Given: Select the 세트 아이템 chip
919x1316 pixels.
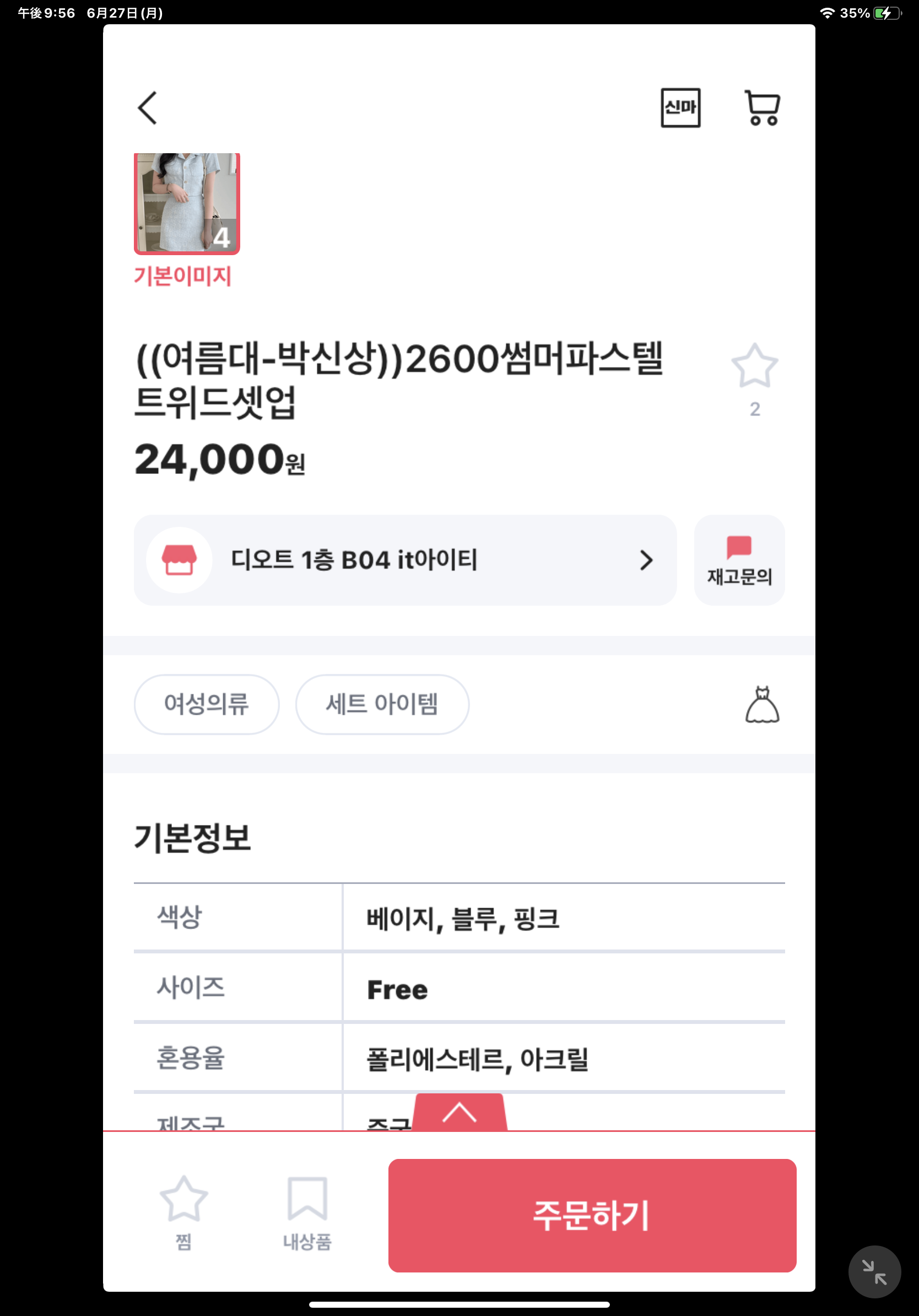Looking at the screenshot, I should pyautogui.click(x=382, y=704).
